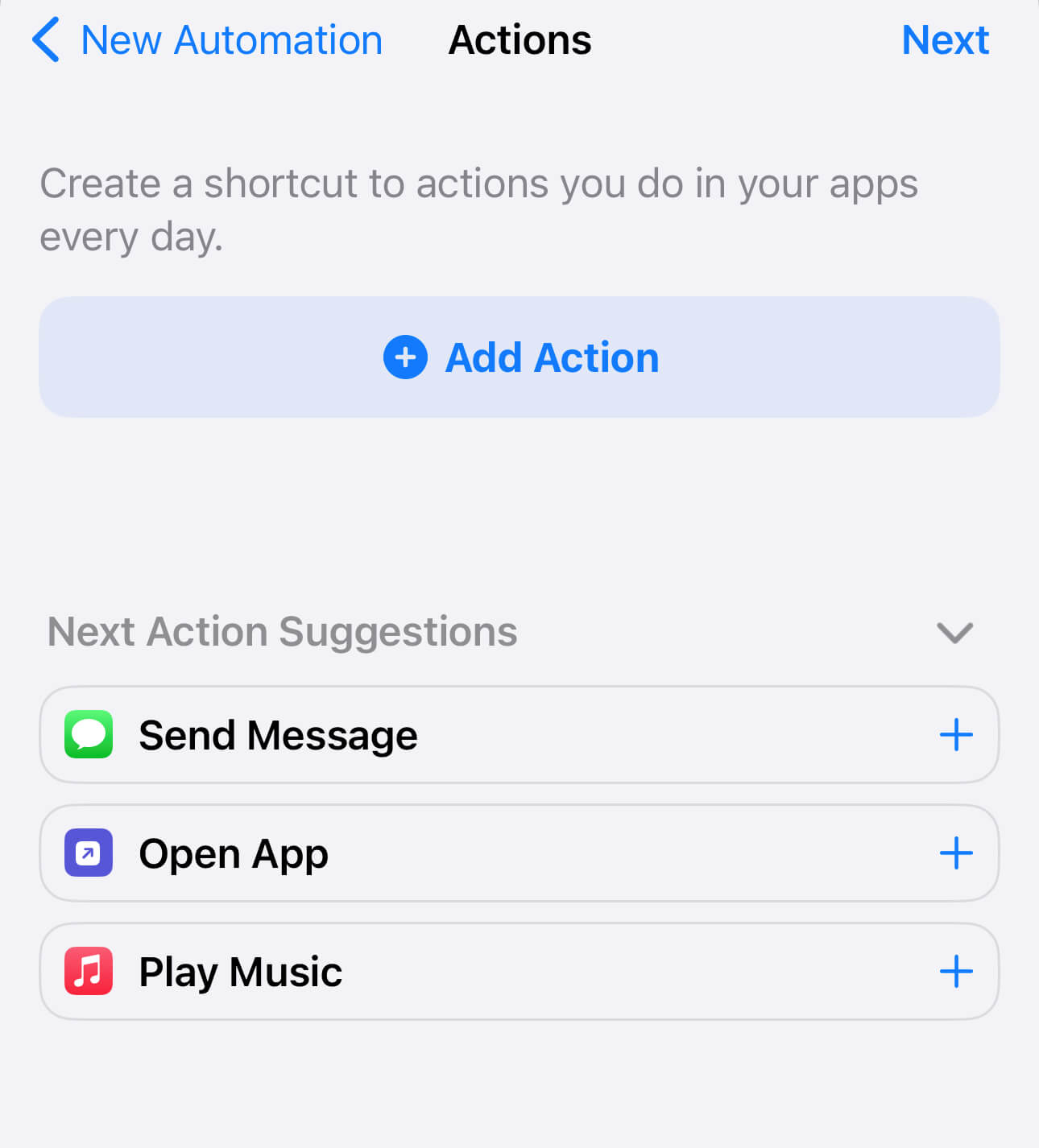
Task: Tap the Actions title at the top
Action: pos(519,39)
